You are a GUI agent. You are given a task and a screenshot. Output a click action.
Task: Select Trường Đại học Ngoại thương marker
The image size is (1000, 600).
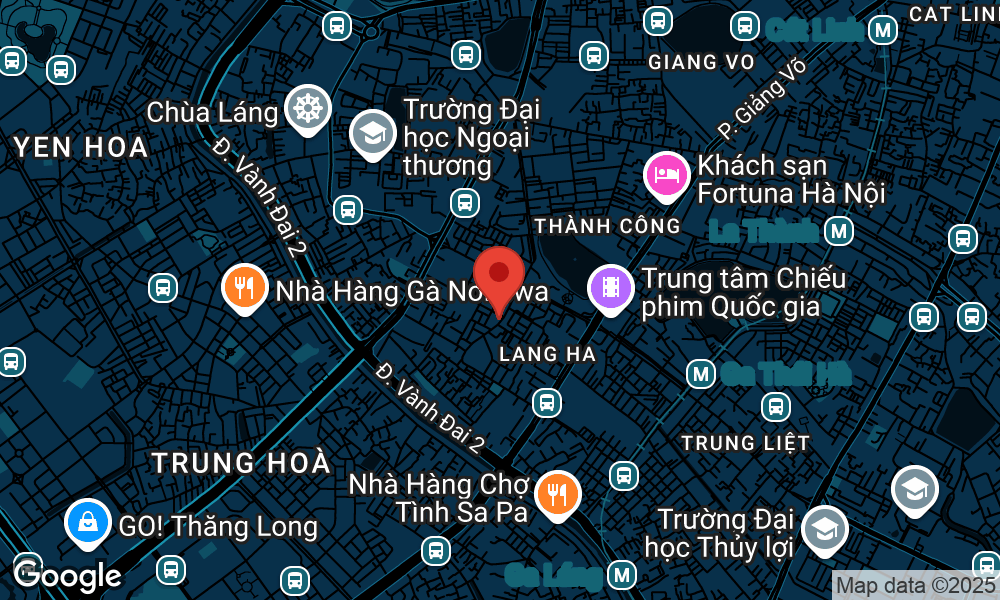pyautogui.click(x=371, y=132)
